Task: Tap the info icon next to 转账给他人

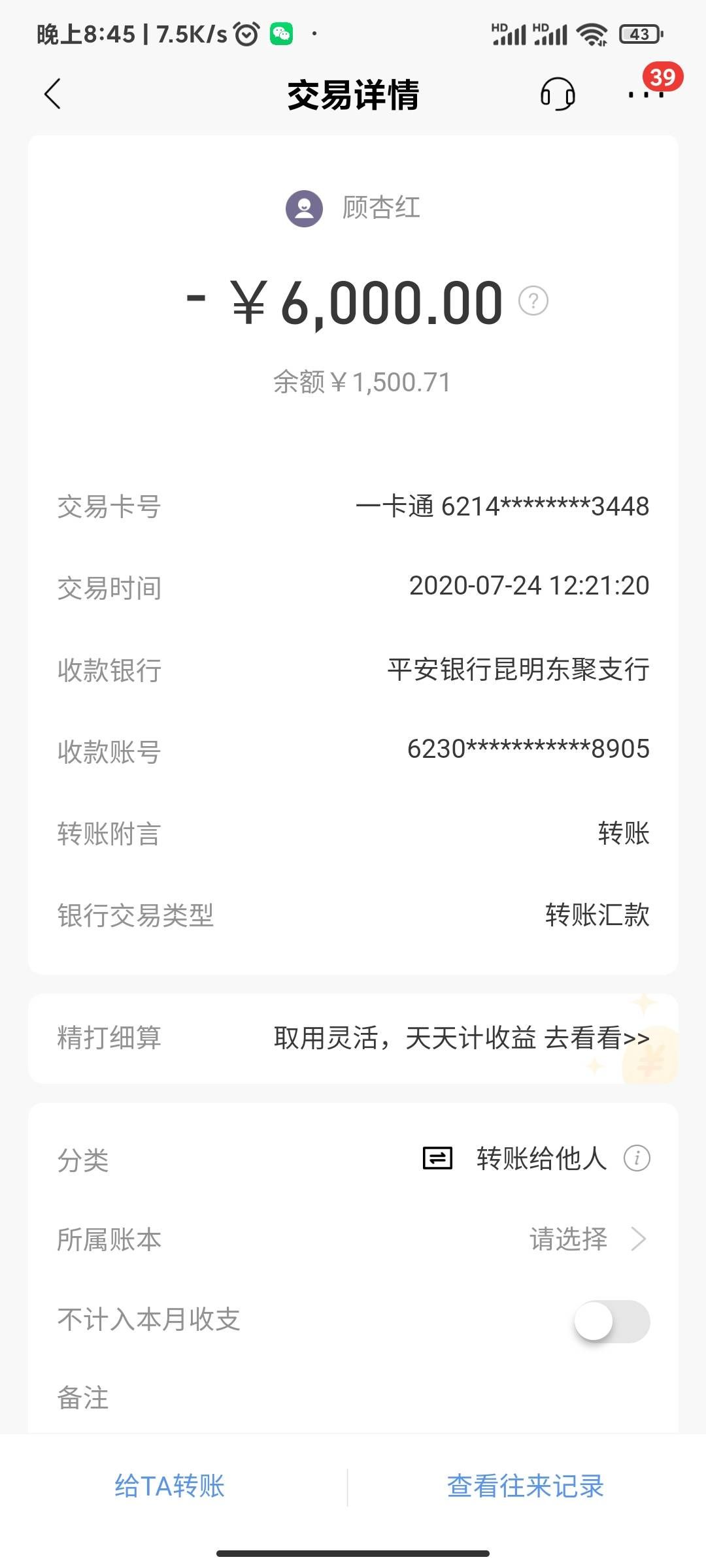Action: pos(637,1158)
